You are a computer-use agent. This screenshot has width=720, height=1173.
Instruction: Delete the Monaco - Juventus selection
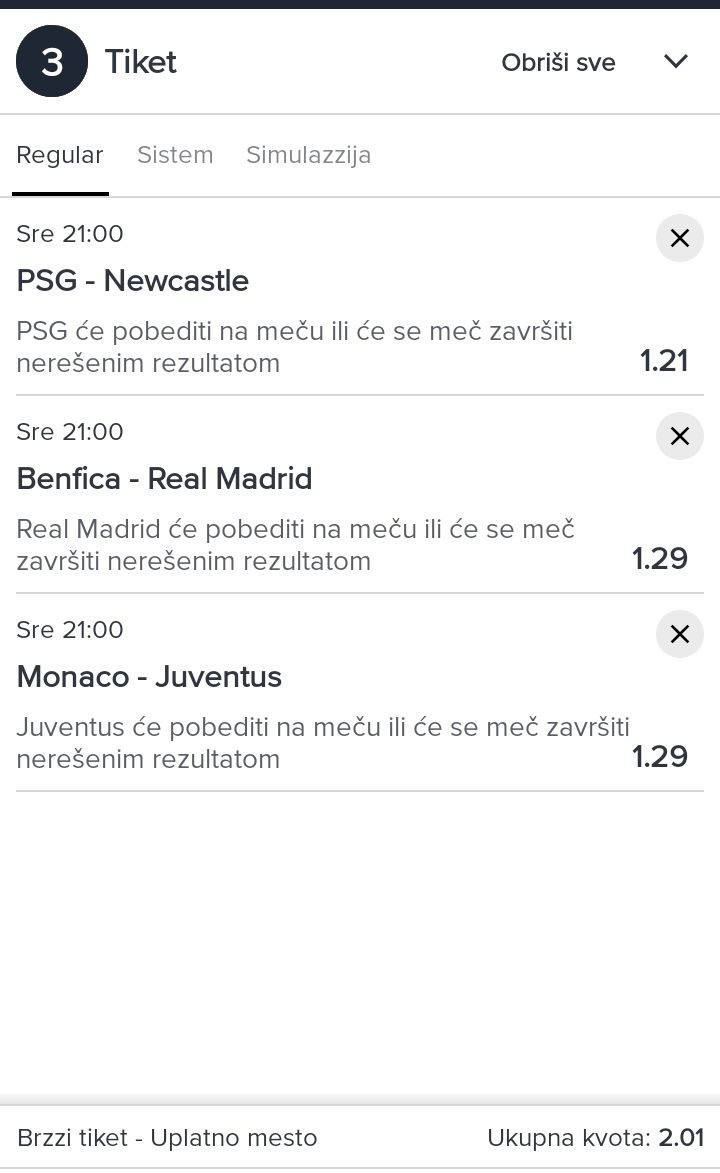(680, 634)
